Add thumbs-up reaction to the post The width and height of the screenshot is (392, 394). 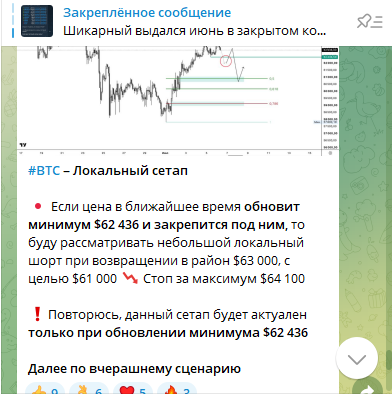[45, 389]
